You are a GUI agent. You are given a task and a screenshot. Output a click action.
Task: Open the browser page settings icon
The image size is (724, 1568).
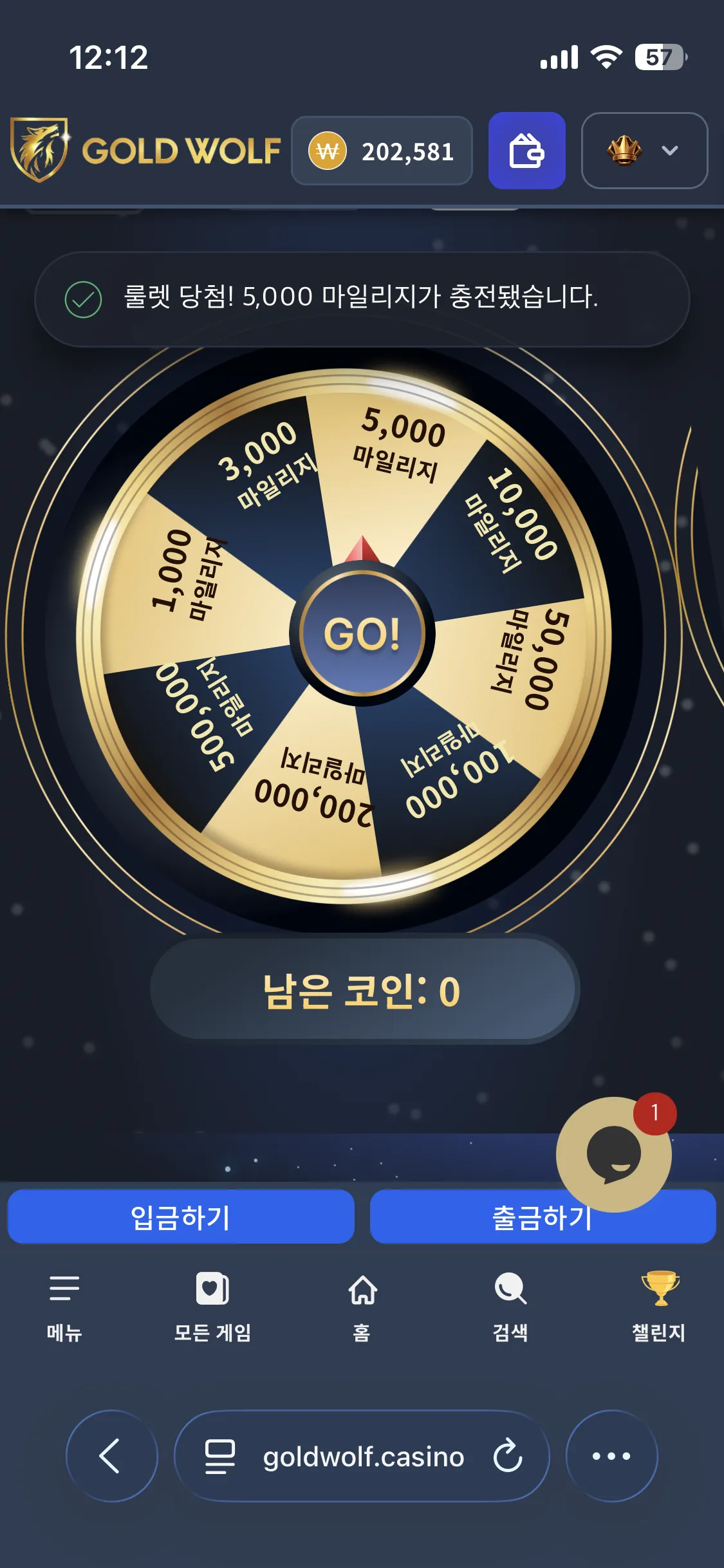coord(219,1456)
